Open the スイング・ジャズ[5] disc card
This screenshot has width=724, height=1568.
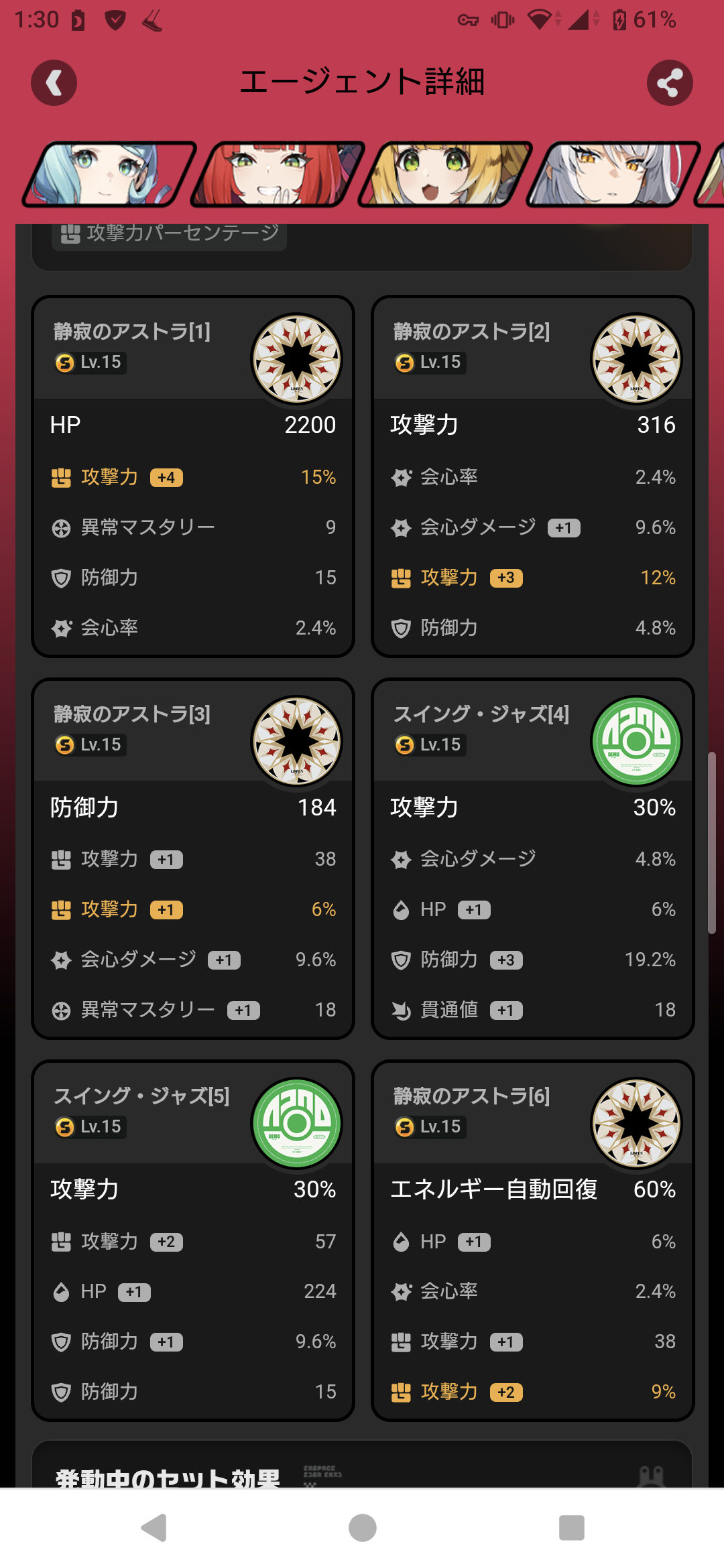pyautogui.click(x=193, y=1240)
